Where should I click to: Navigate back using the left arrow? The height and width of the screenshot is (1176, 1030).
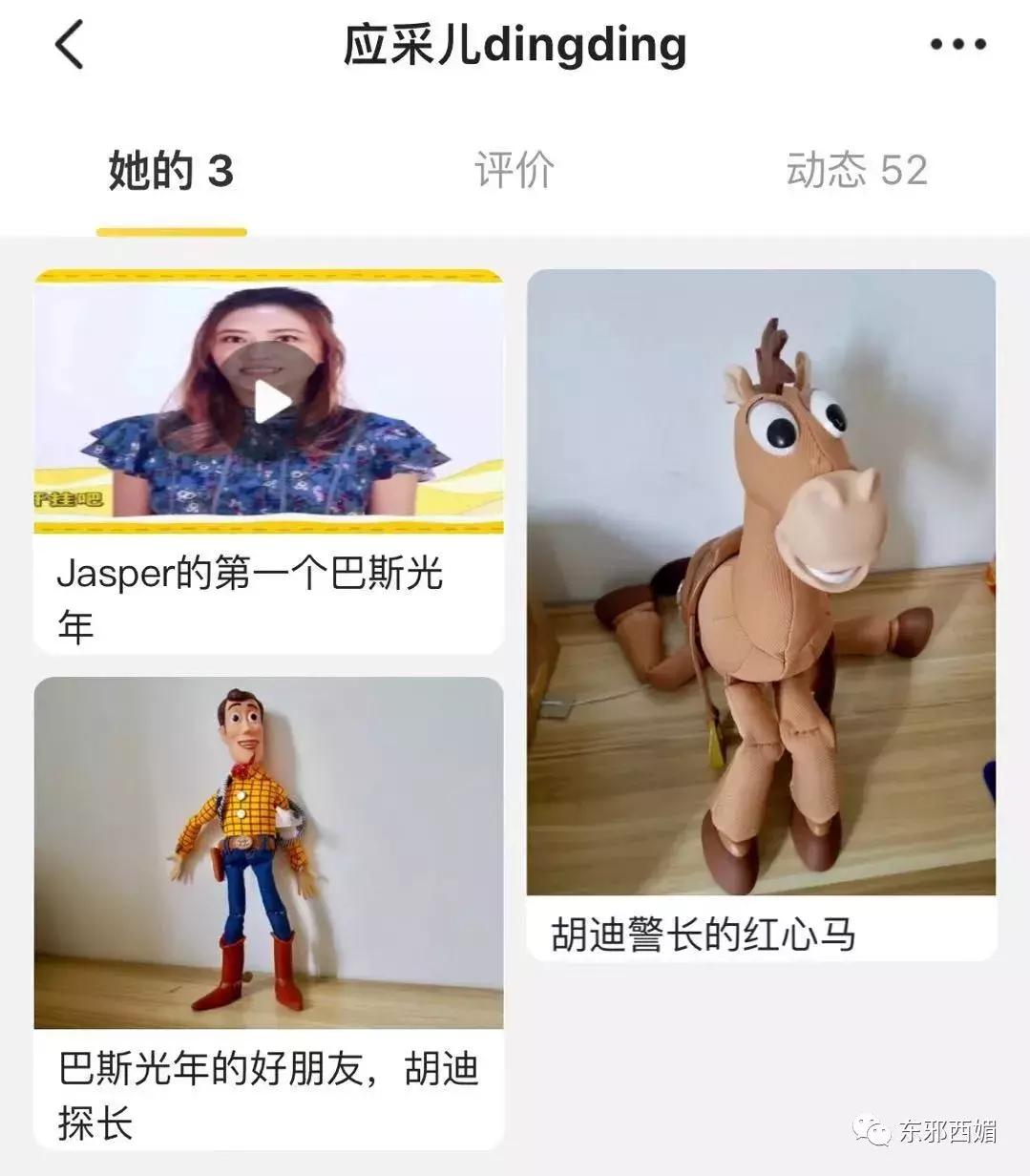coord(68,44)
